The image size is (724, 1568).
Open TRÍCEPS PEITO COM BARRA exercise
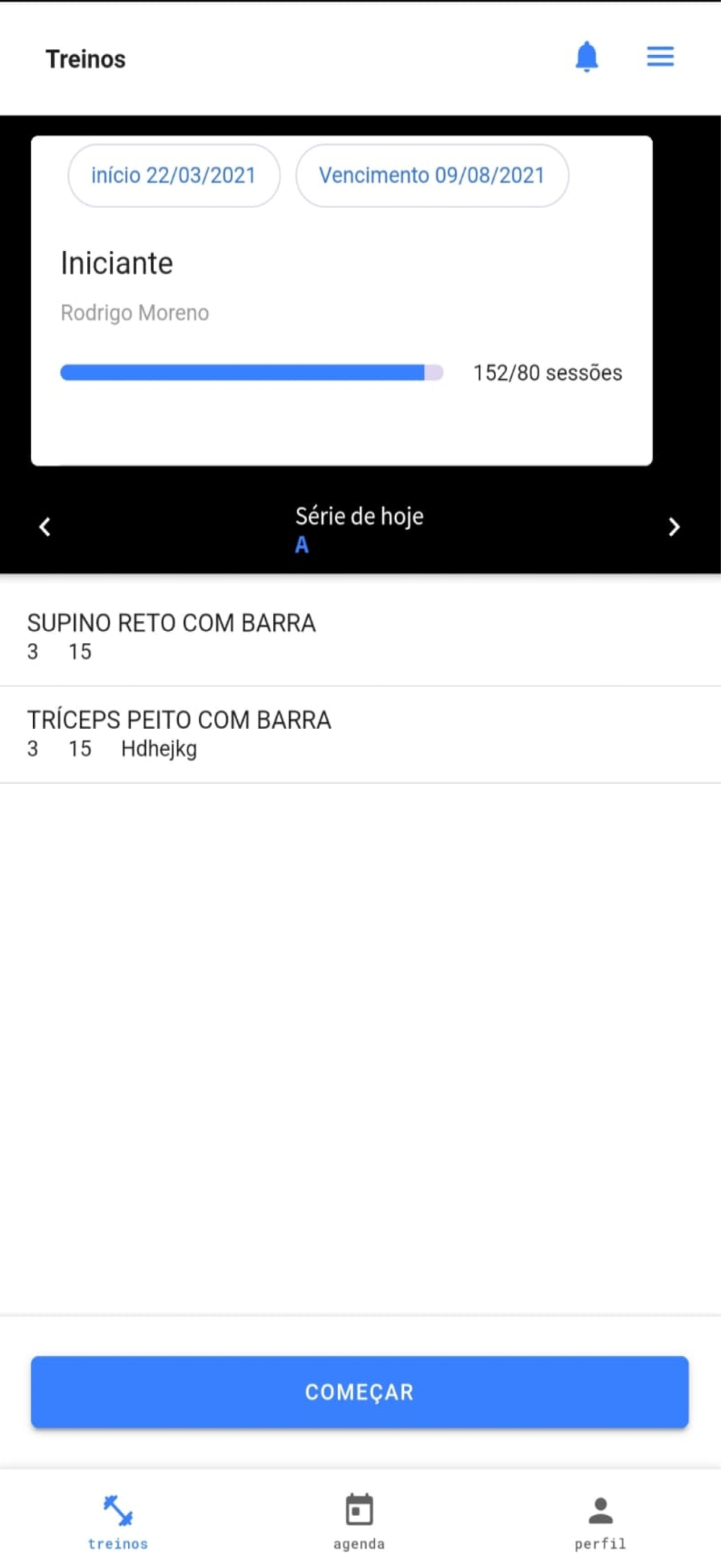tap(362, 734)
